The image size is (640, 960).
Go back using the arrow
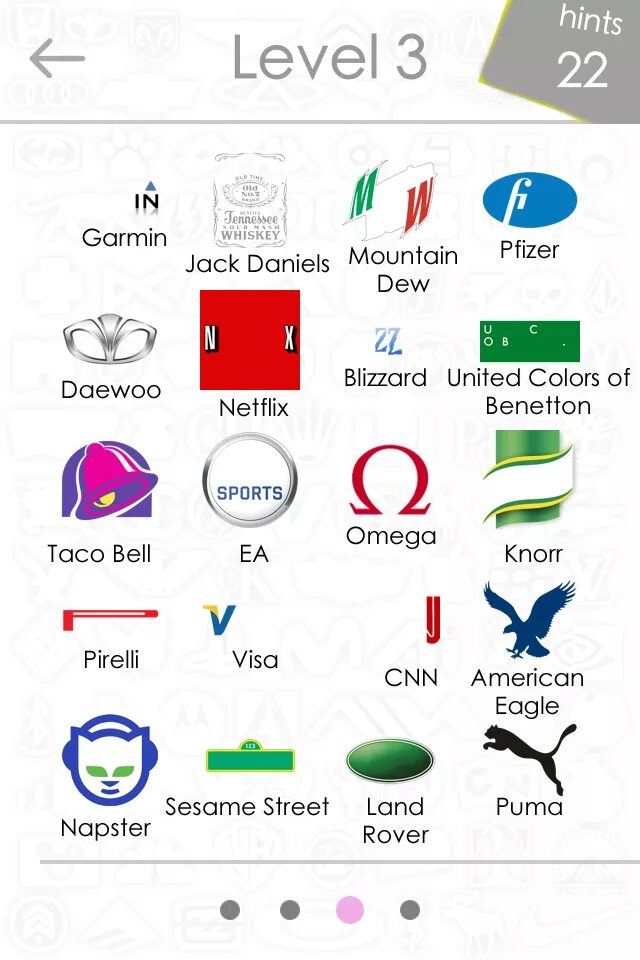57,60
